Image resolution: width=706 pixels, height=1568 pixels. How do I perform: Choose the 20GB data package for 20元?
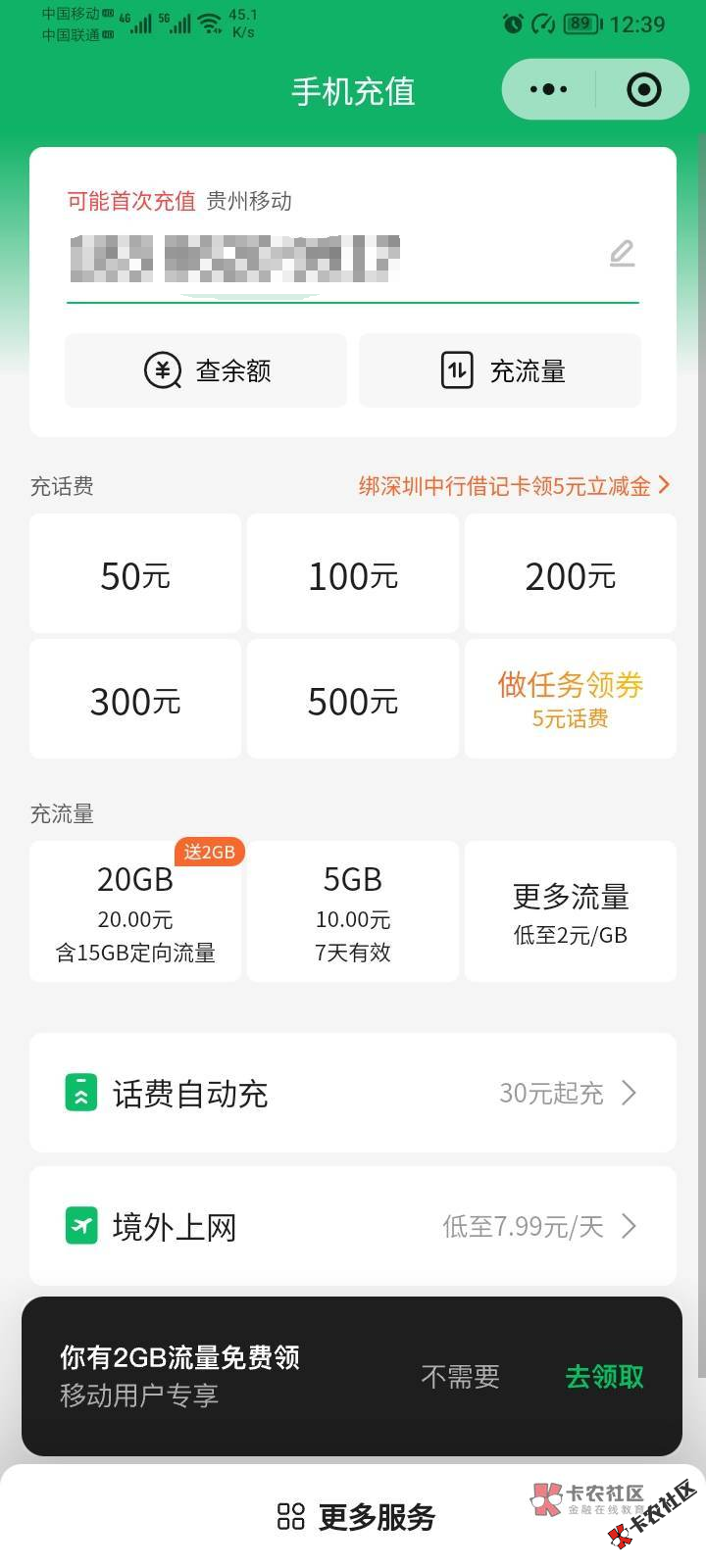coord(135,912)
